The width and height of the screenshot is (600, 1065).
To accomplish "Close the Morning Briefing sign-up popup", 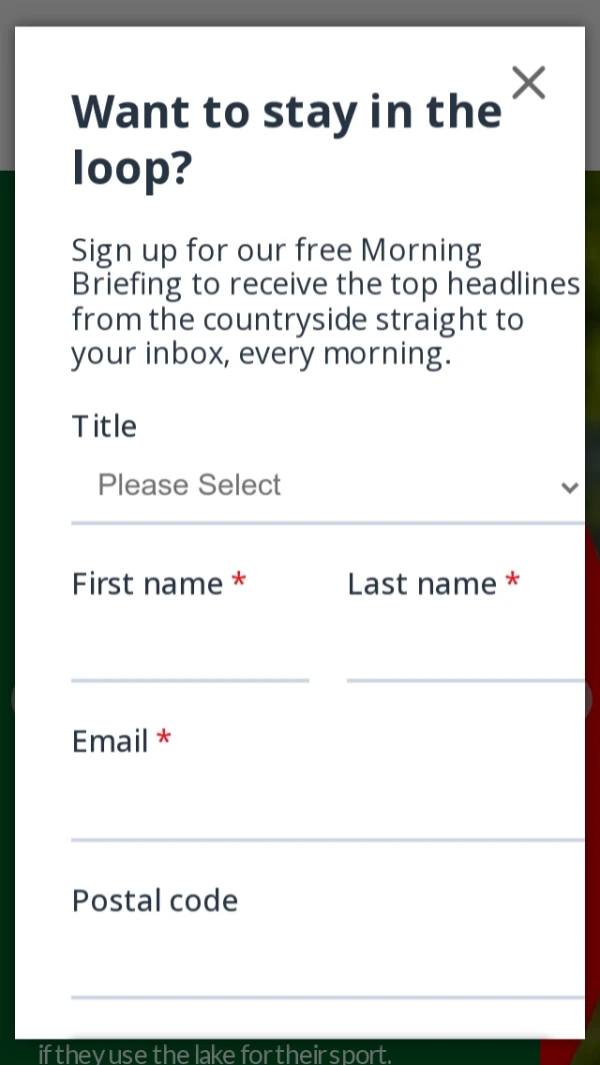I will (x=528, y=83).
